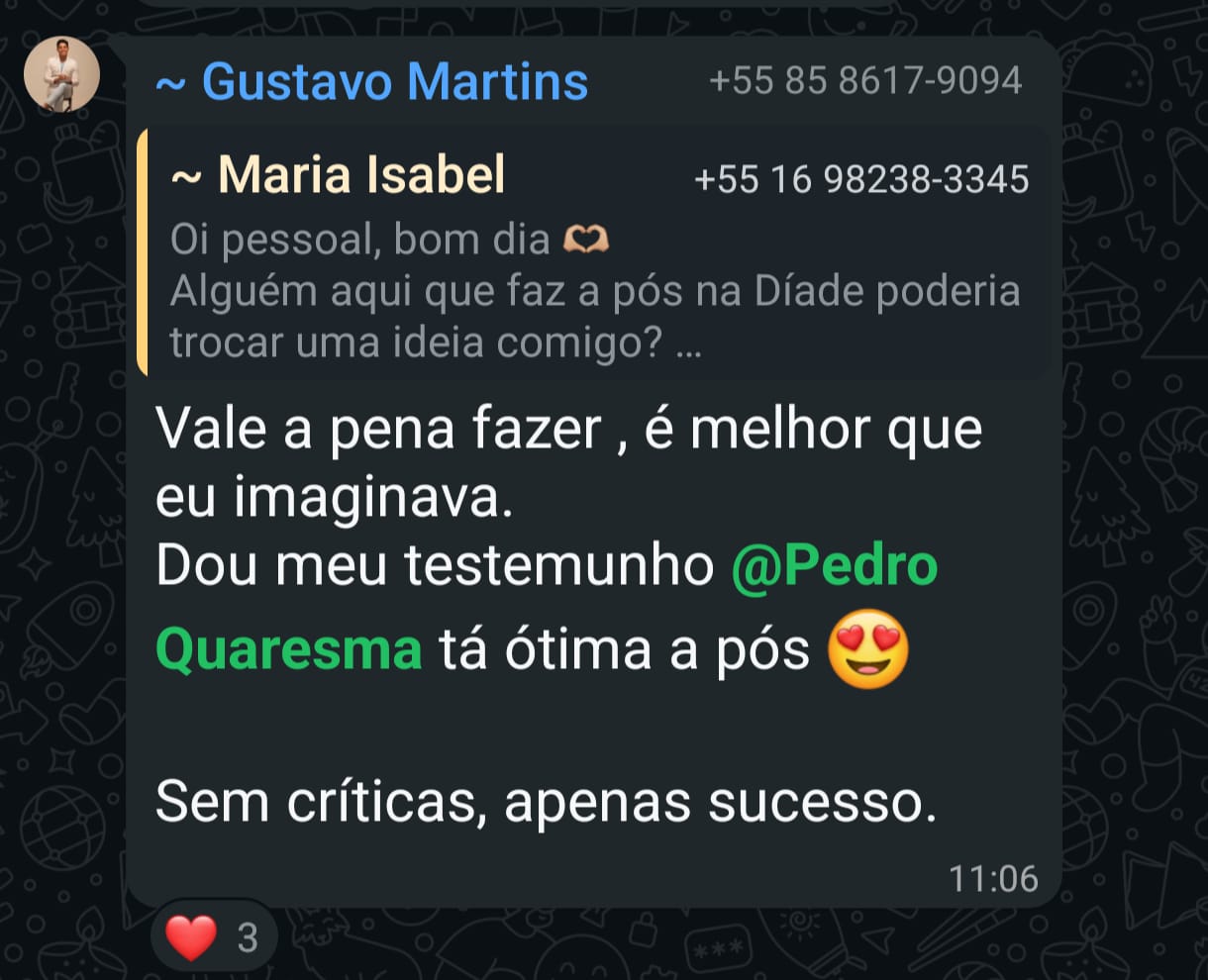Open Gustavo Martins' profile photo
Viewport: 1208px width, 980px height.
pyautogui.click(x=61, y=75)
